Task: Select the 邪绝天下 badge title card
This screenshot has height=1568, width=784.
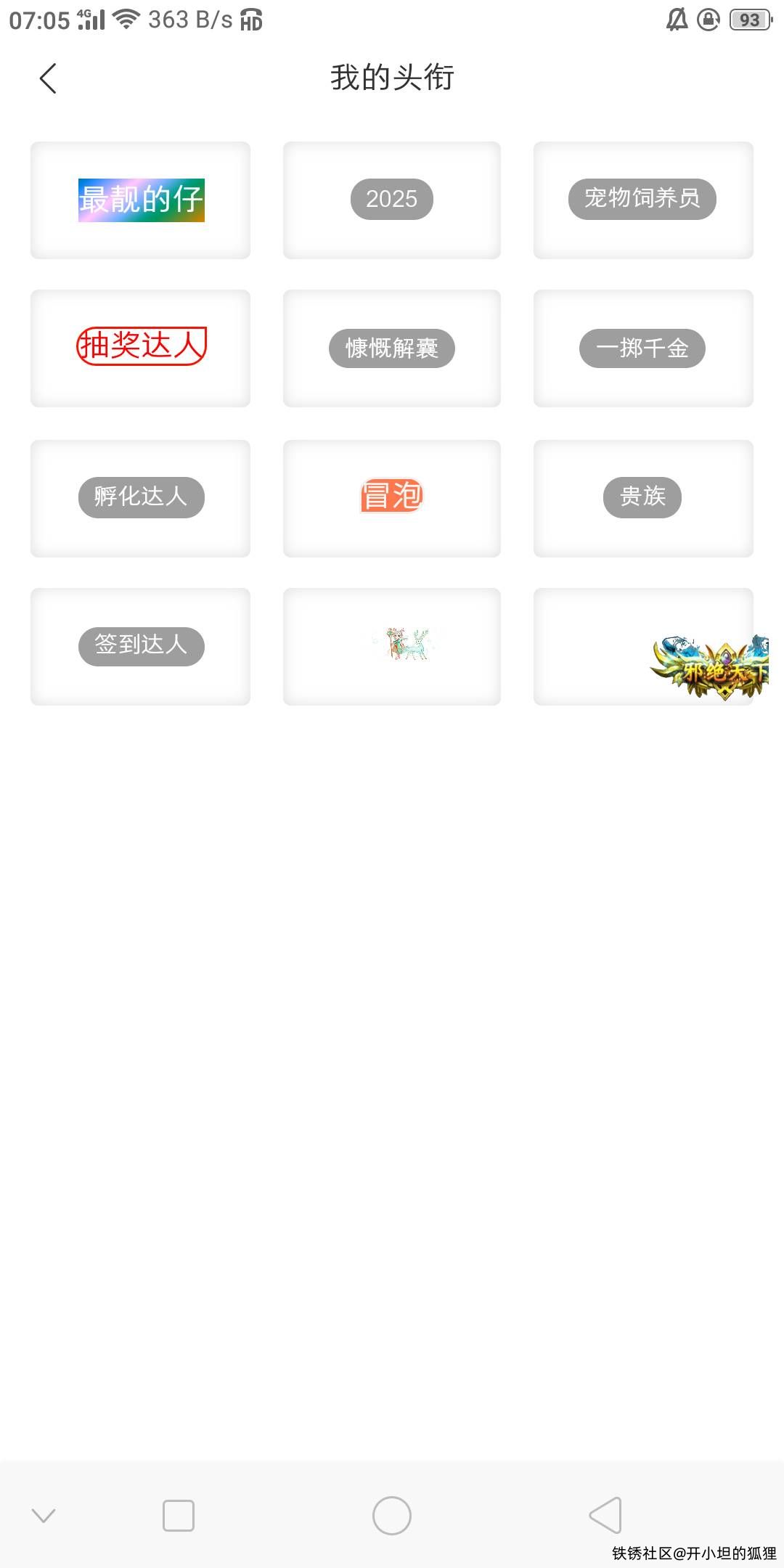Action: 643,646
